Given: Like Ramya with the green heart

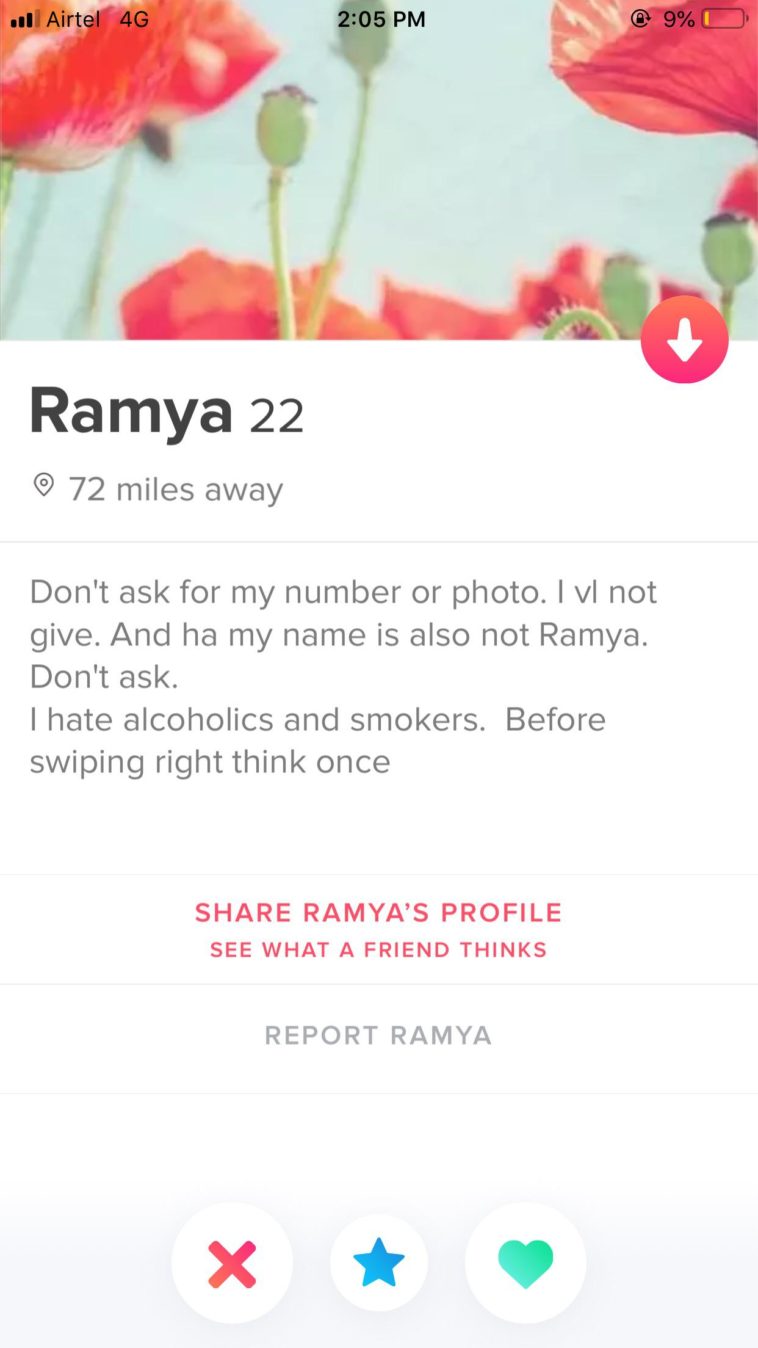Looking at the screenshot, I should point(525,1263).
